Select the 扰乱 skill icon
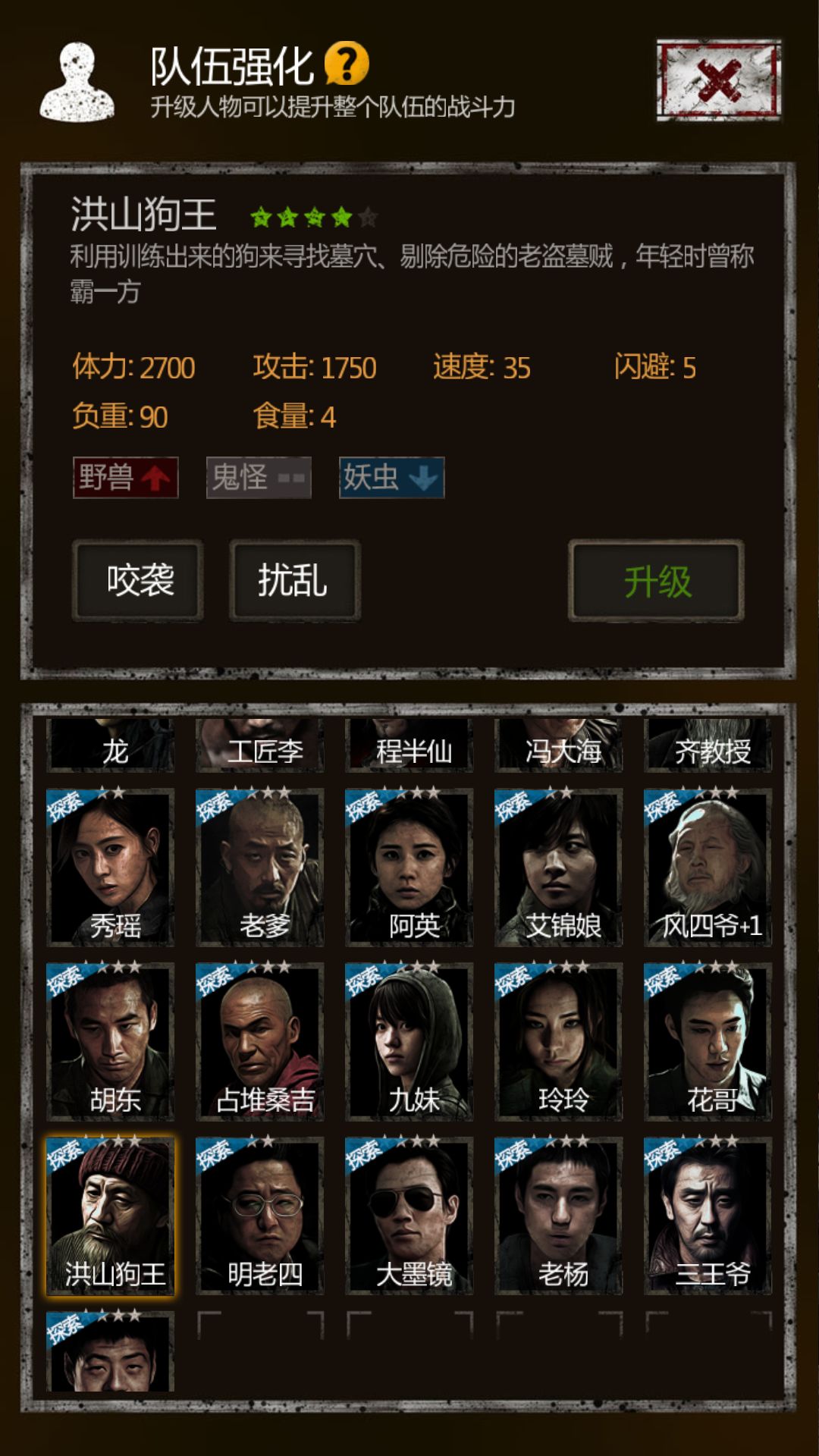 click(x=293, y=580)
